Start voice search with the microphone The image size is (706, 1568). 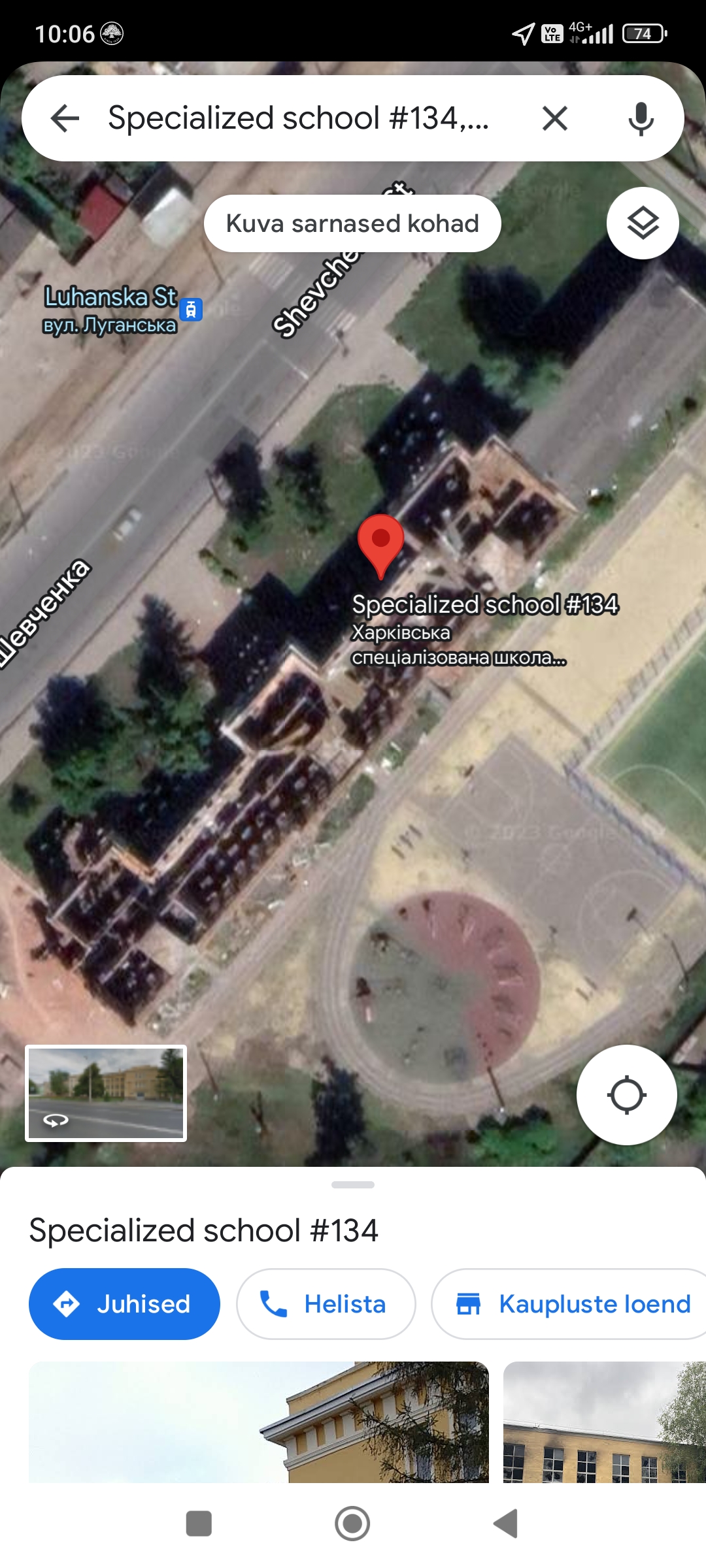coord(641,118)
